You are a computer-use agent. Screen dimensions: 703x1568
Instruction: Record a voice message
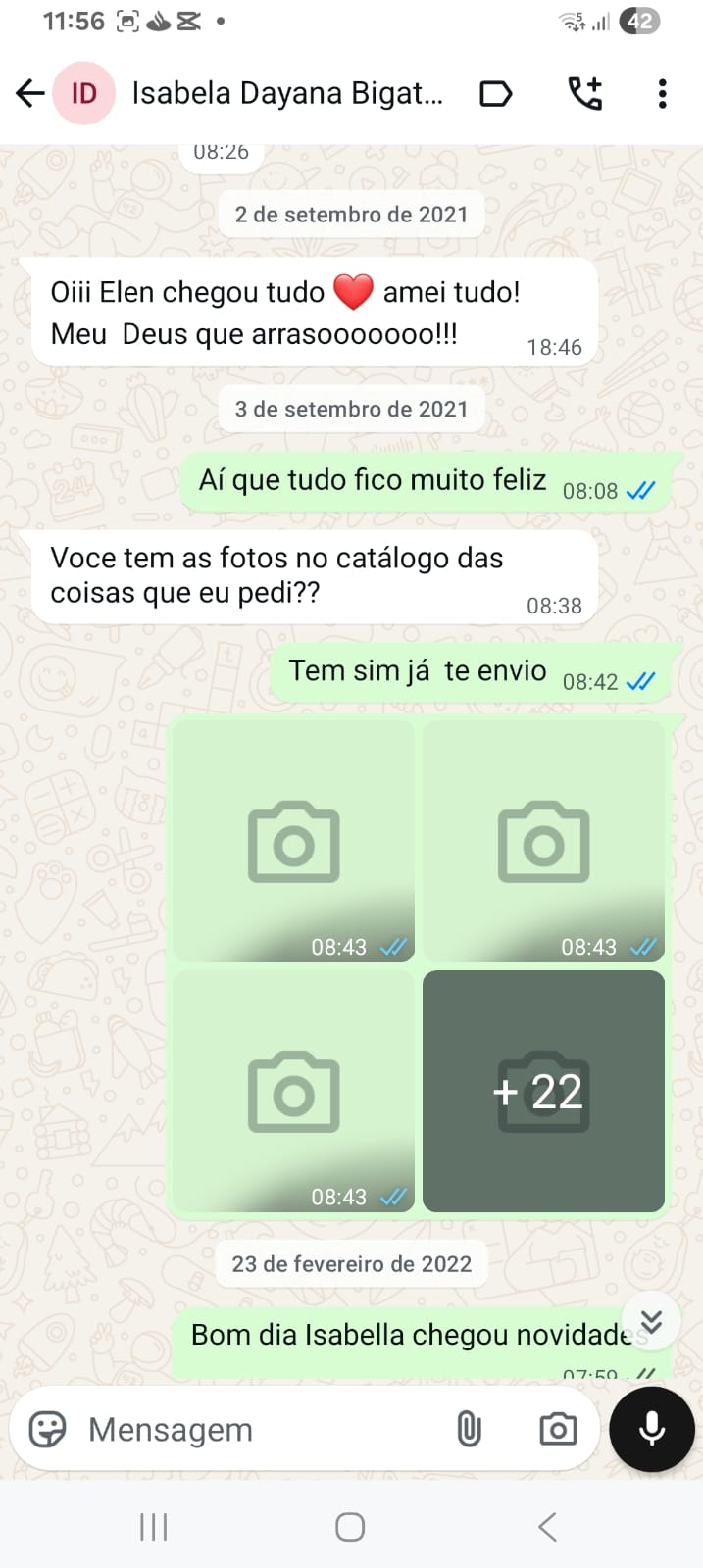(652, 1429)
